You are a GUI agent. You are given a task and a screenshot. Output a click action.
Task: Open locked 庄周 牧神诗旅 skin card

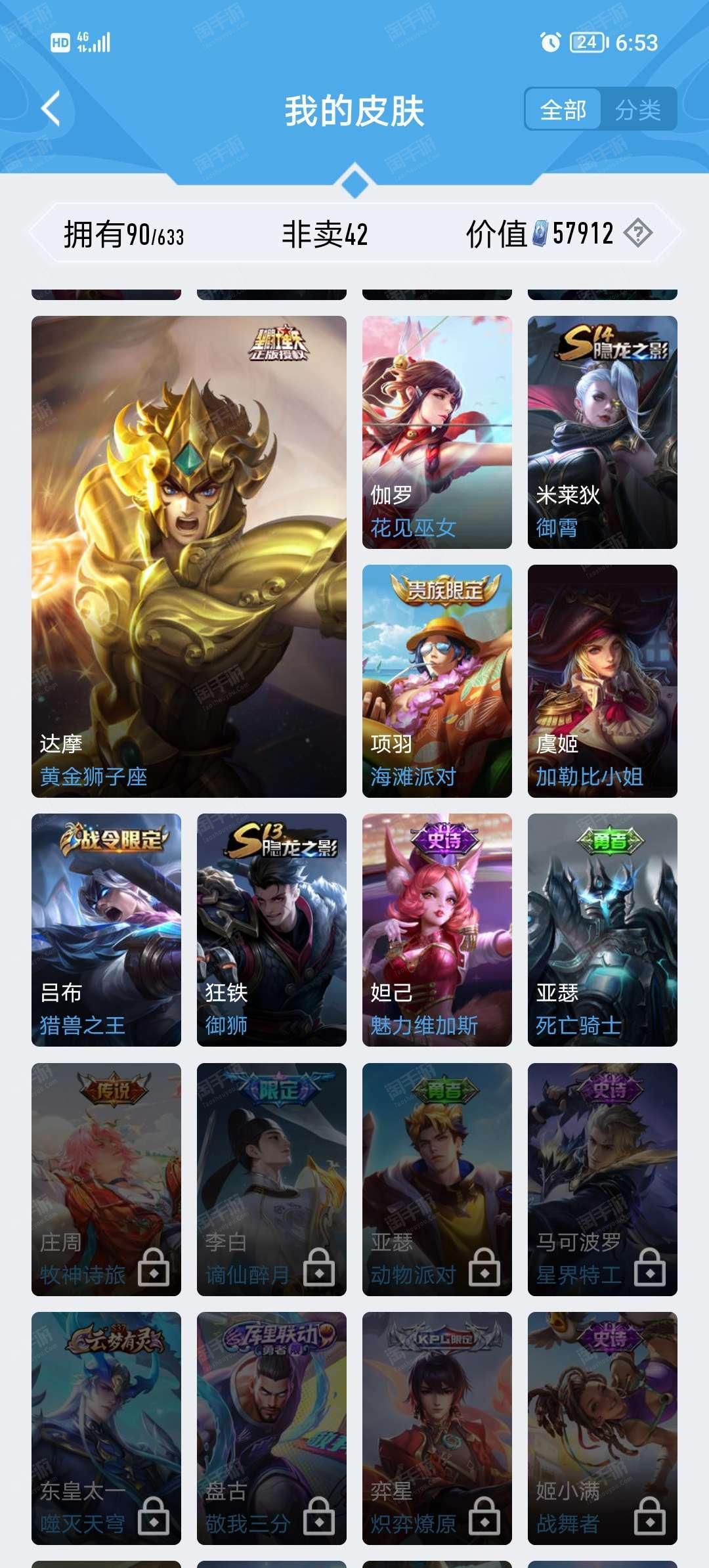(106, 1179)
